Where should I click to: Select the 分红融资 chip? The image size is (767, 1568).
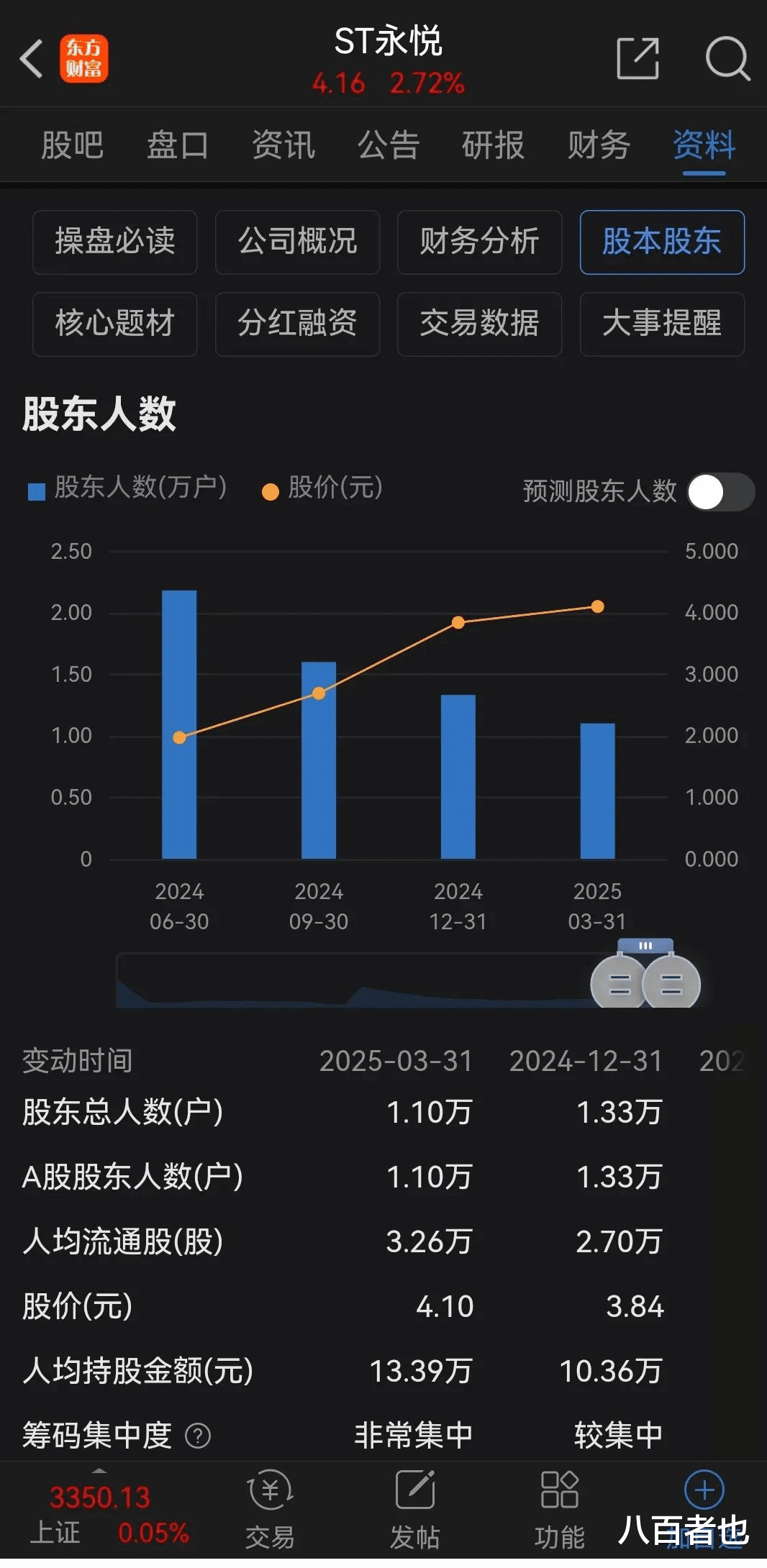297,324
